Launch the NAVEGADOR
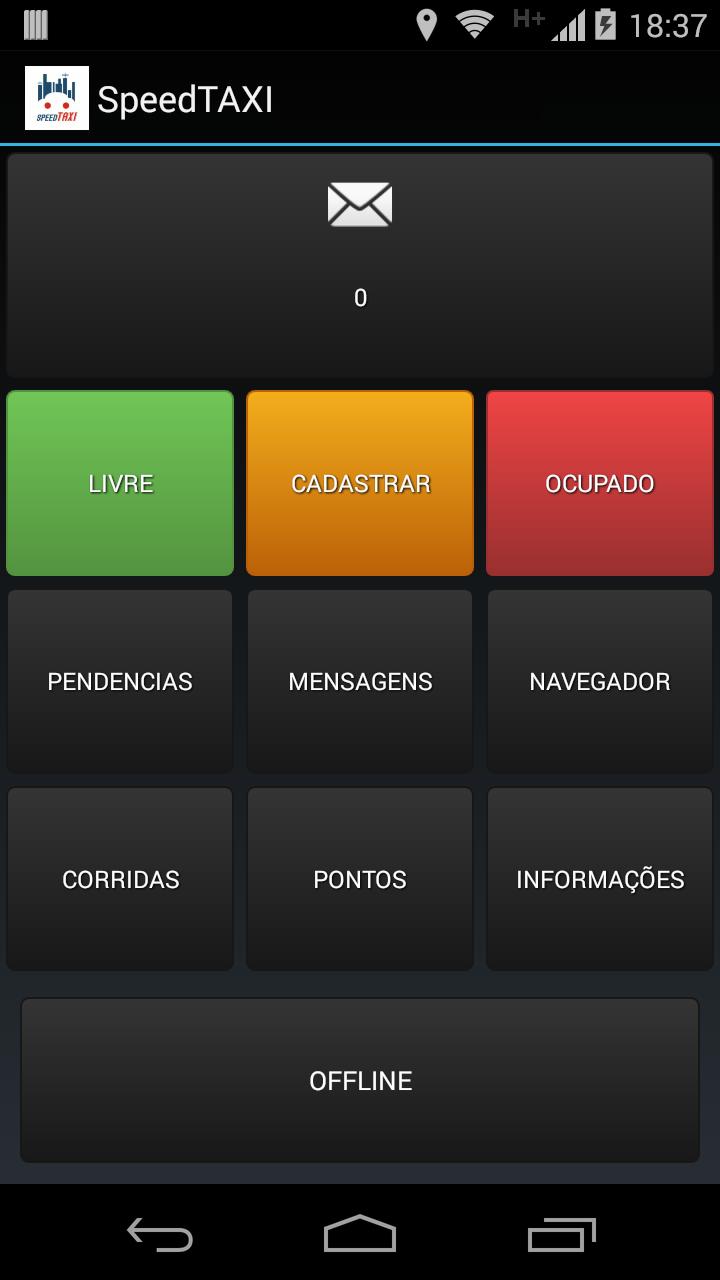This screenshot has height=1280, width=720. click(x=600, y=681)
